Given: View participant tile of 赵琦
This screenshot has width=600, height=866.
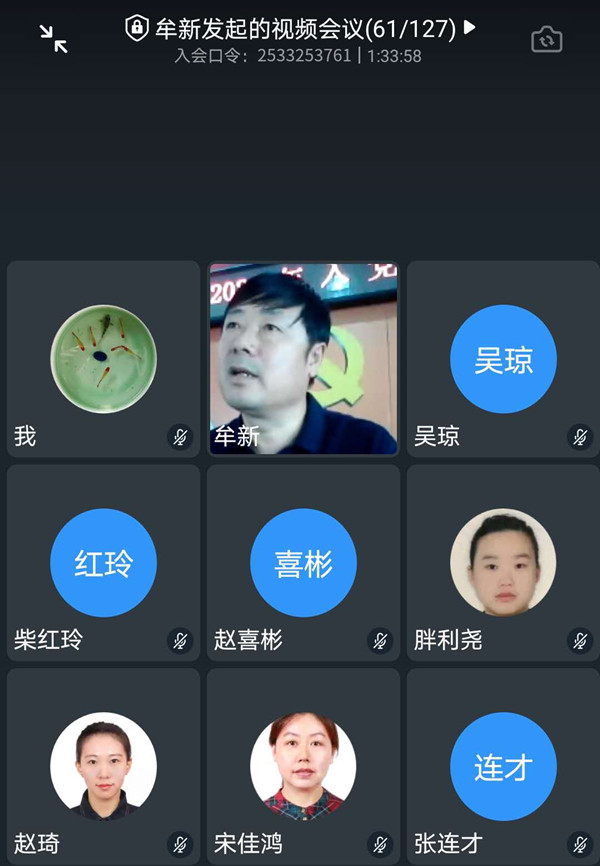Looking at the screenshot, I should point(103,765).
